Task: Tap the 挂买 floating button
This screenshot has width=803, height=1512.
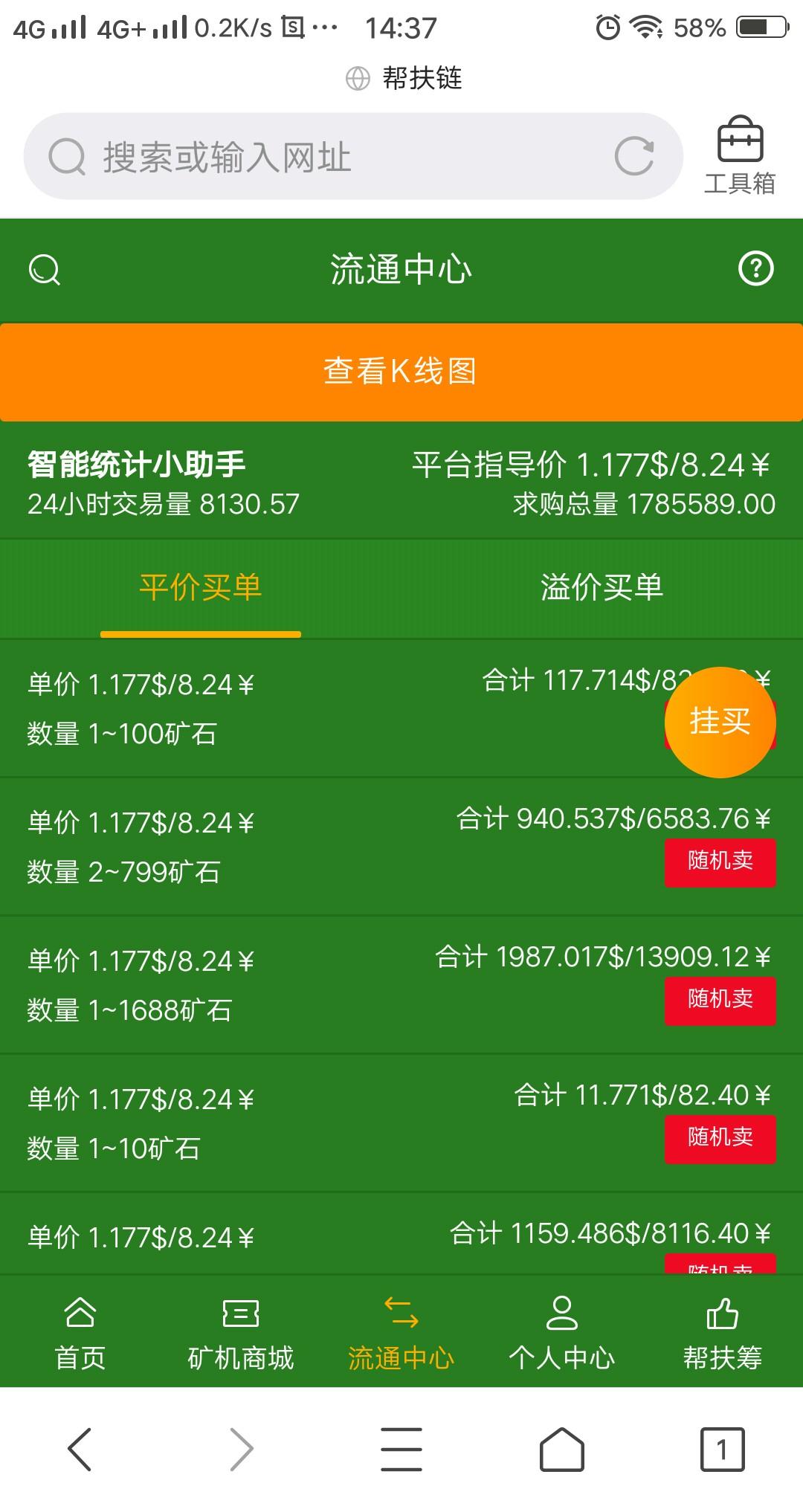Action: click(x=720, y=722)
